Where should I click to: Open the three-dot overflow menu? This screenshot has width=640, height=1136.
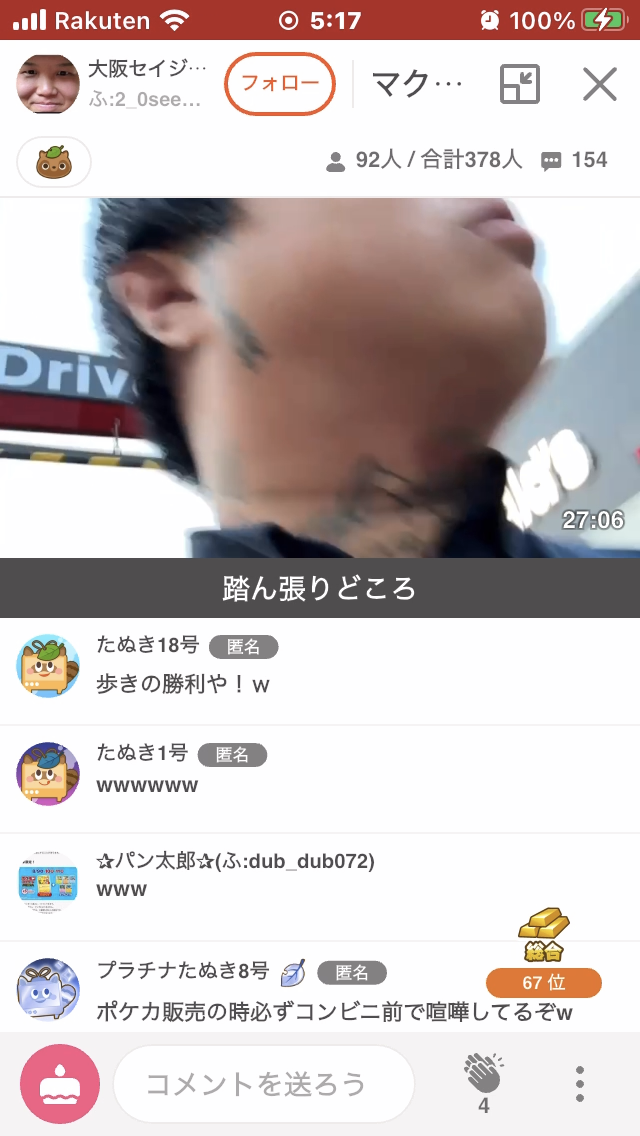point(579,1084)
